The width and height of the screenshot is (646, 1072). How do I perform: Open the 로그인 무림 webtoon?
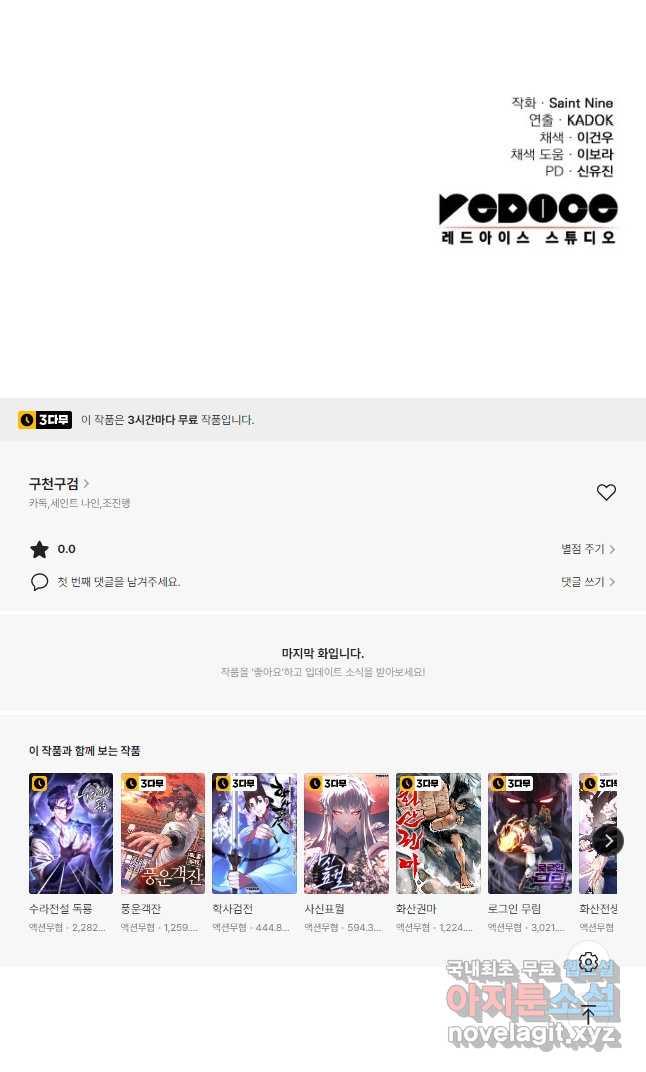530,833
